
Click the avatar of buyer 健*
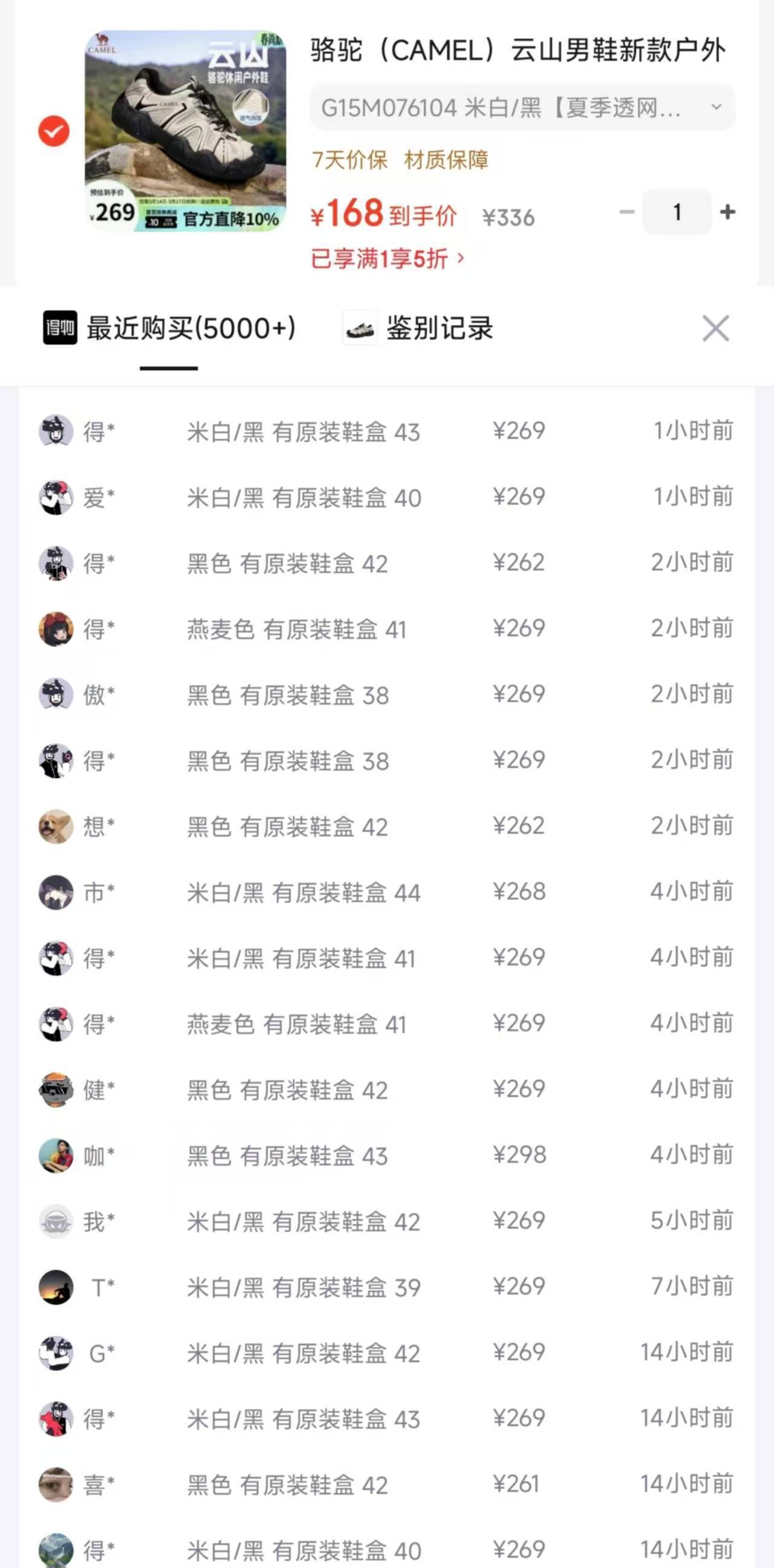(56, 1089)
